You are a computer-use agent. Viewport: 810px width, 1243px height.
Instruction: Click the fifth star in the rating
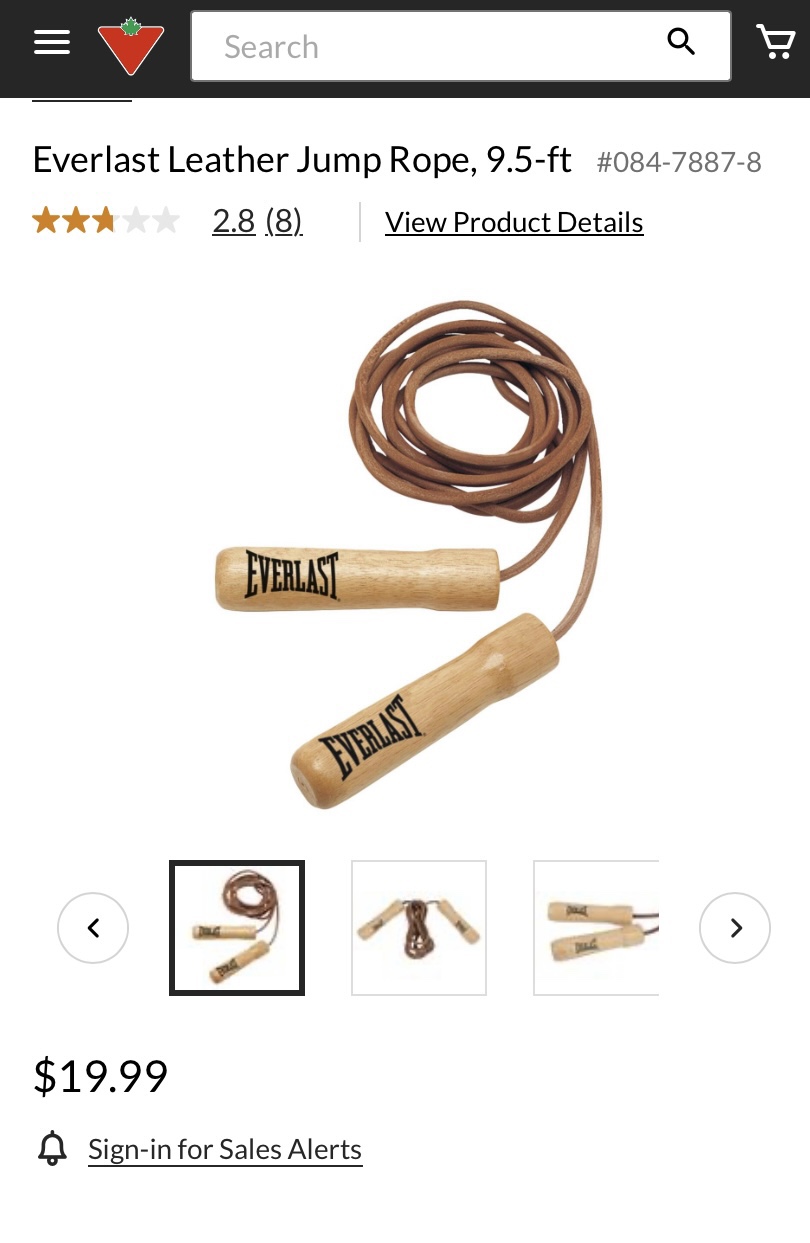tap(166, 220)
